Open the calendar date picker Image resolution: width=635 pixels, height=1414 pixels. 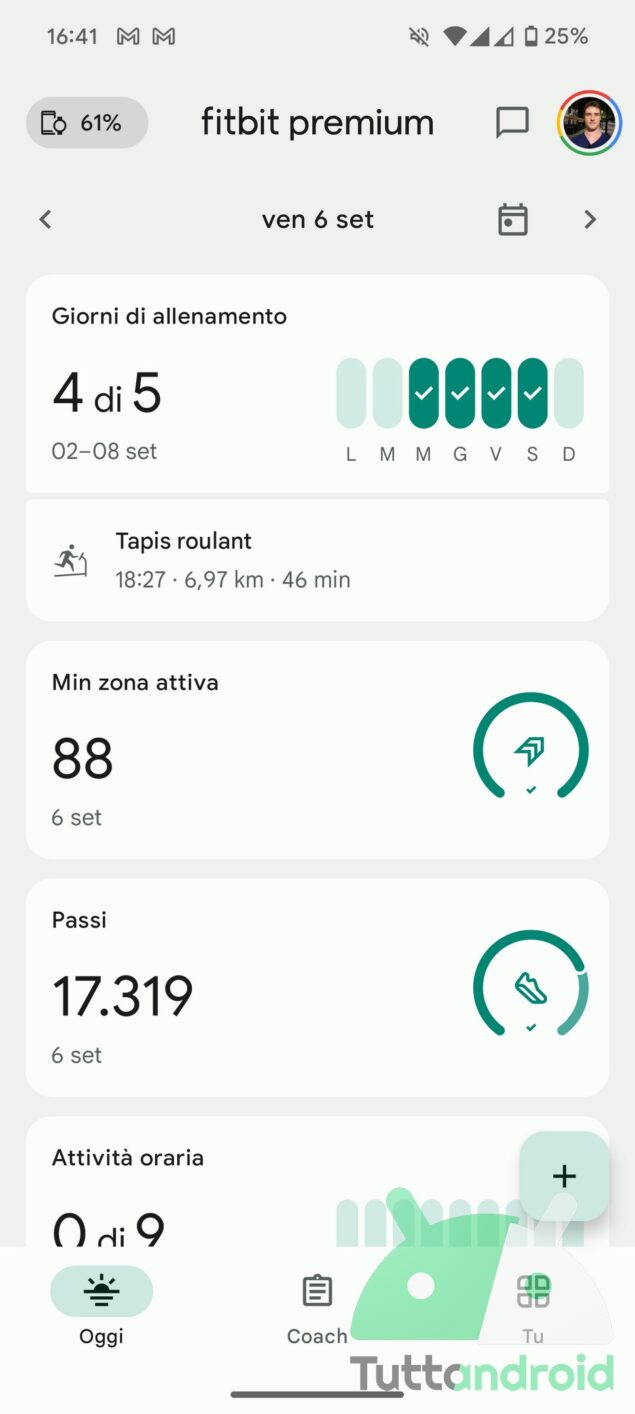512,220
